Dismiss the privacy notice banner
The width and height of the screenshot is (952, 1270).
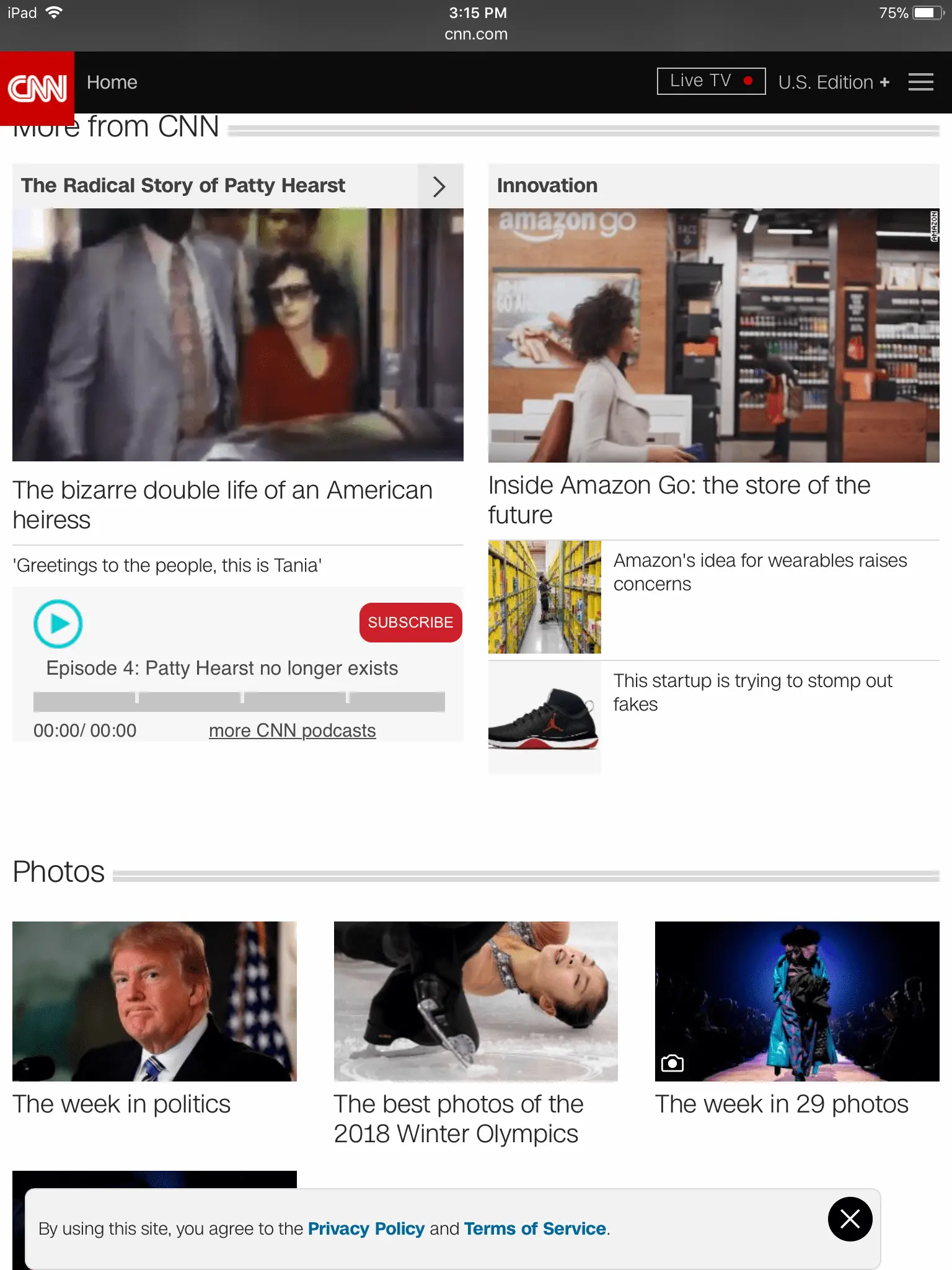tap(850, 1219)
